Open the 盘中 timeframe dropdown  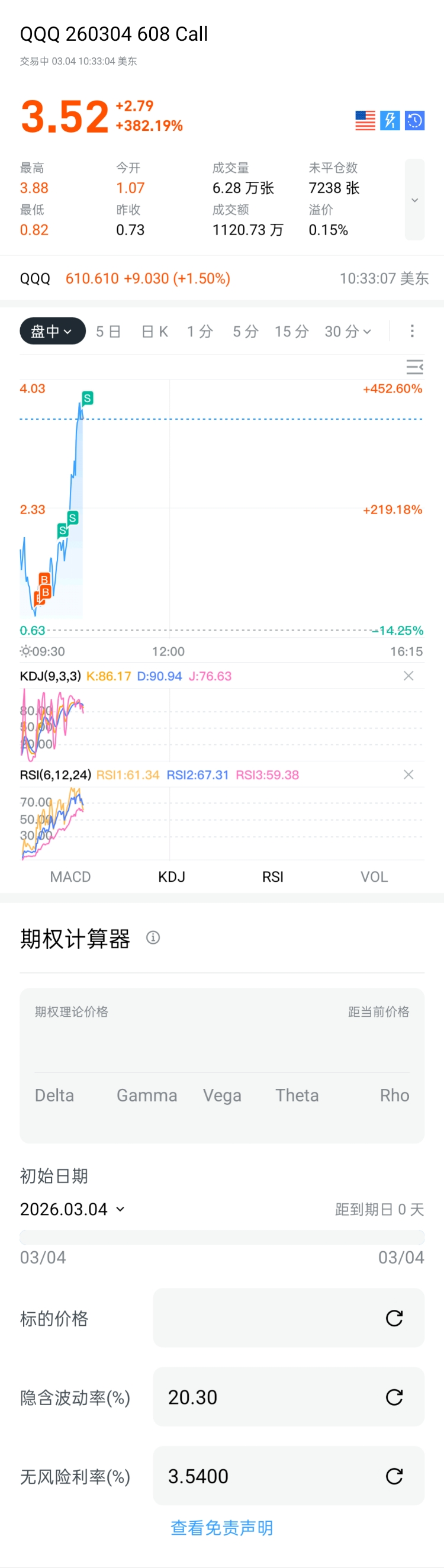(x=52, y=331)
